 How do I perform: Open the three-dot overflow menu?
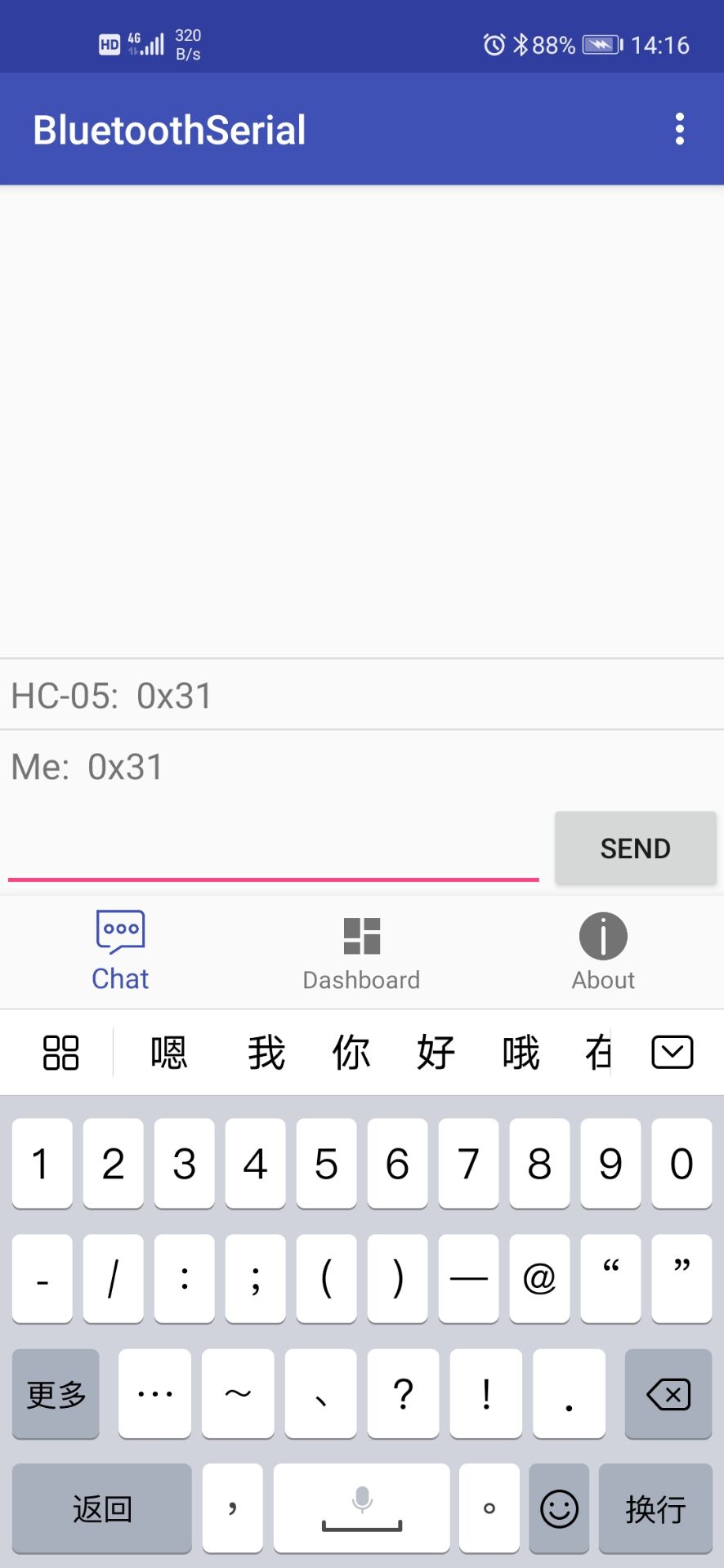click(x=679, y=129)
